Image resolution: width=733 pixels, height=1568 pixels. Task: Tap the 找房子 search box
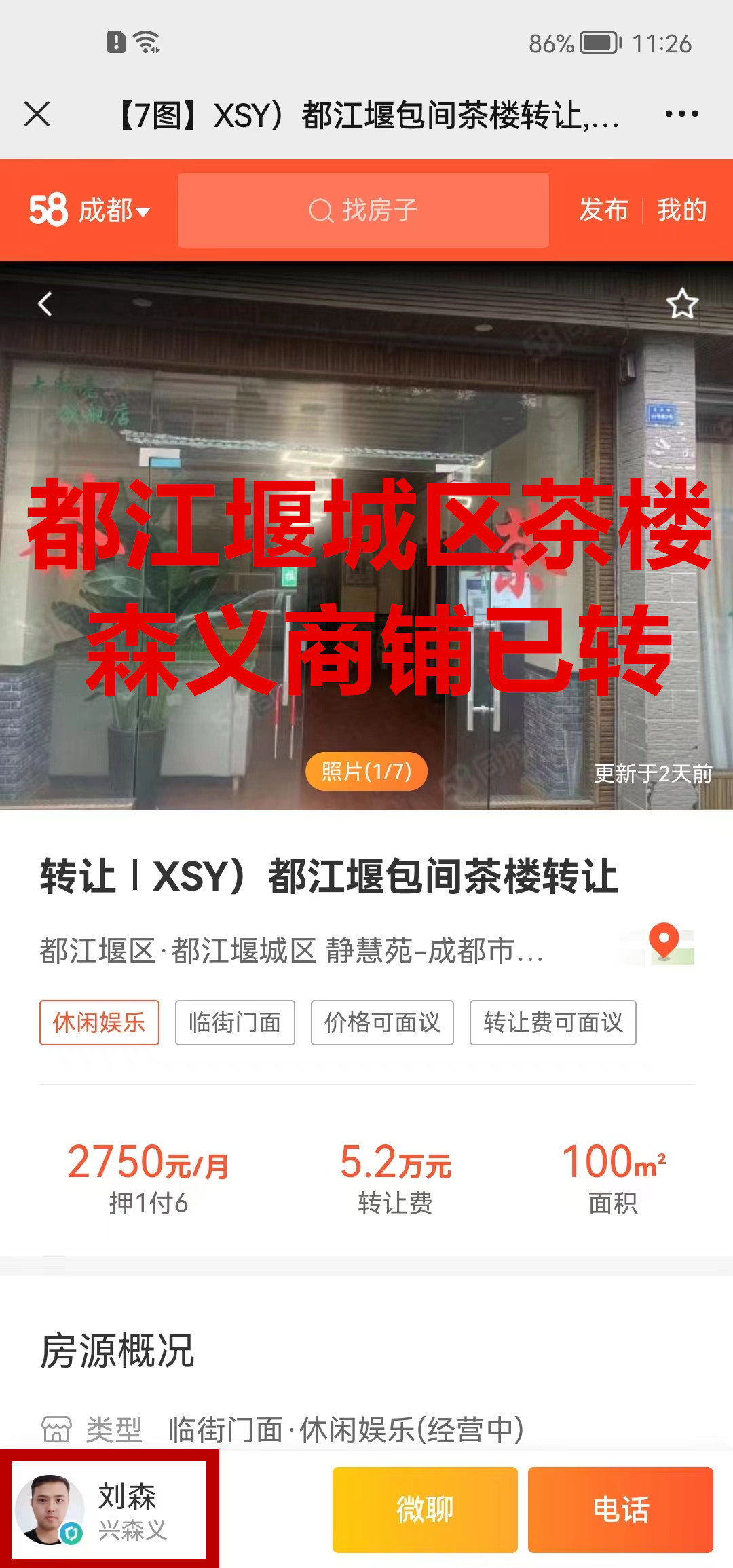pos(363,210)
